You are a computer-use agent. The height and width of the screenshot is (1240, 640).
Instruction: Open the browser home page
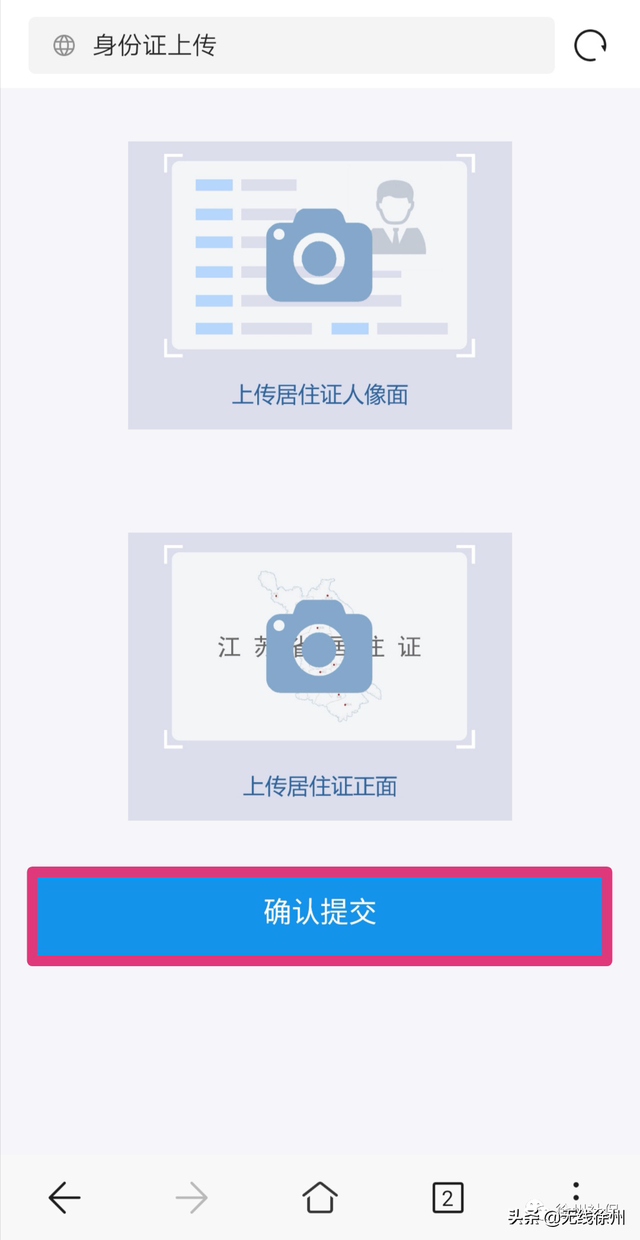point(319,1197)
